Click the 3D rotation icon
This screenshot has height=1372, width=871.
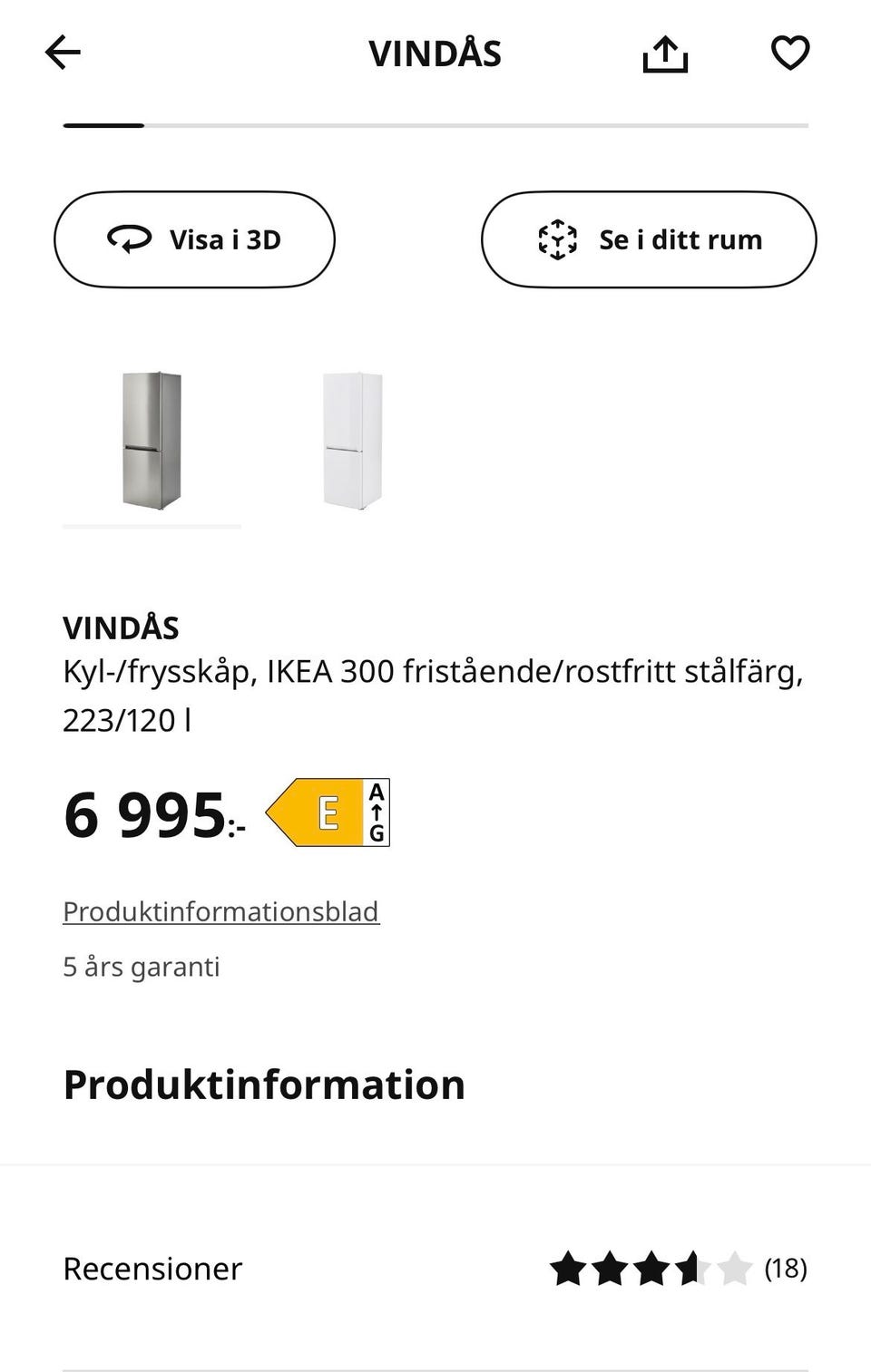click(x=129, y=238)
